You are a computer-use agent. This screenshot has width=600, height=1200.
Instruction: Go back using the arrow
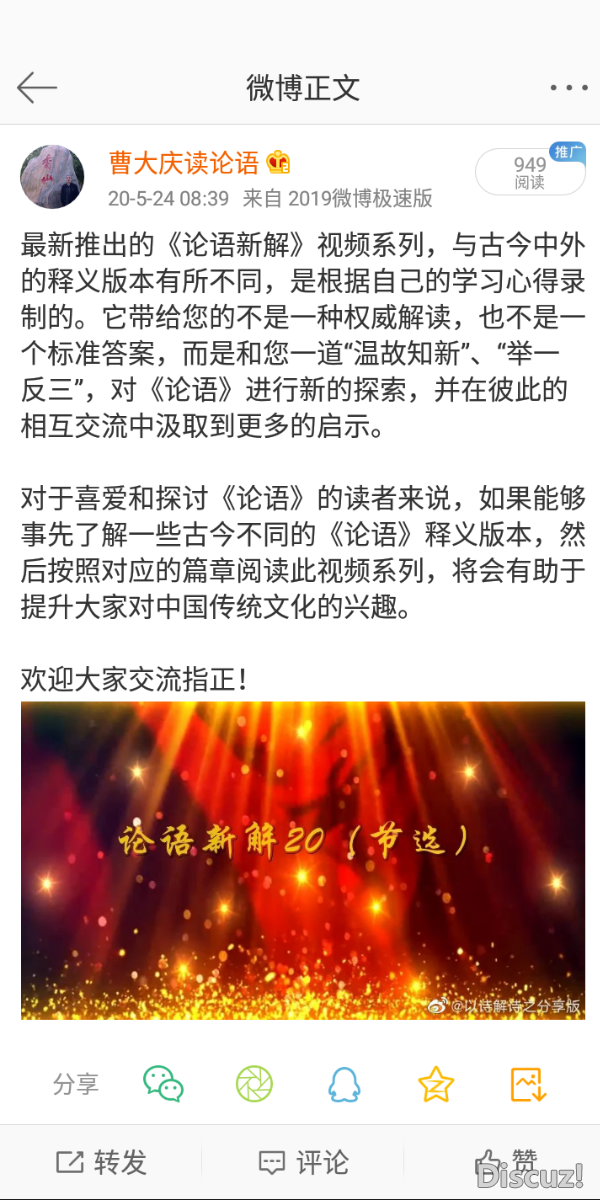point(37,88)
